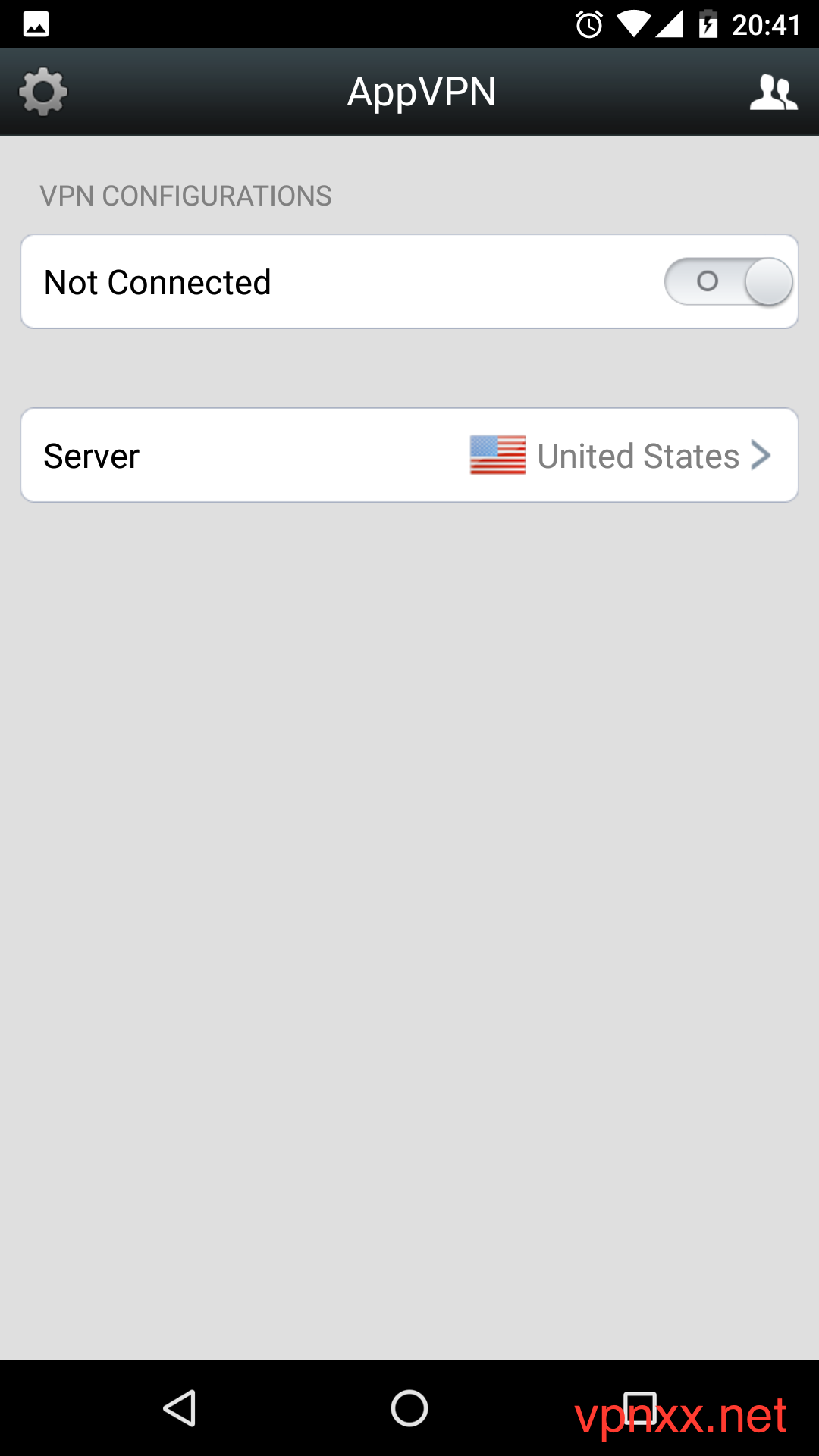Screen dimensions: 819x1456
Task: Open the account people icon
Action: click(773, 93)
